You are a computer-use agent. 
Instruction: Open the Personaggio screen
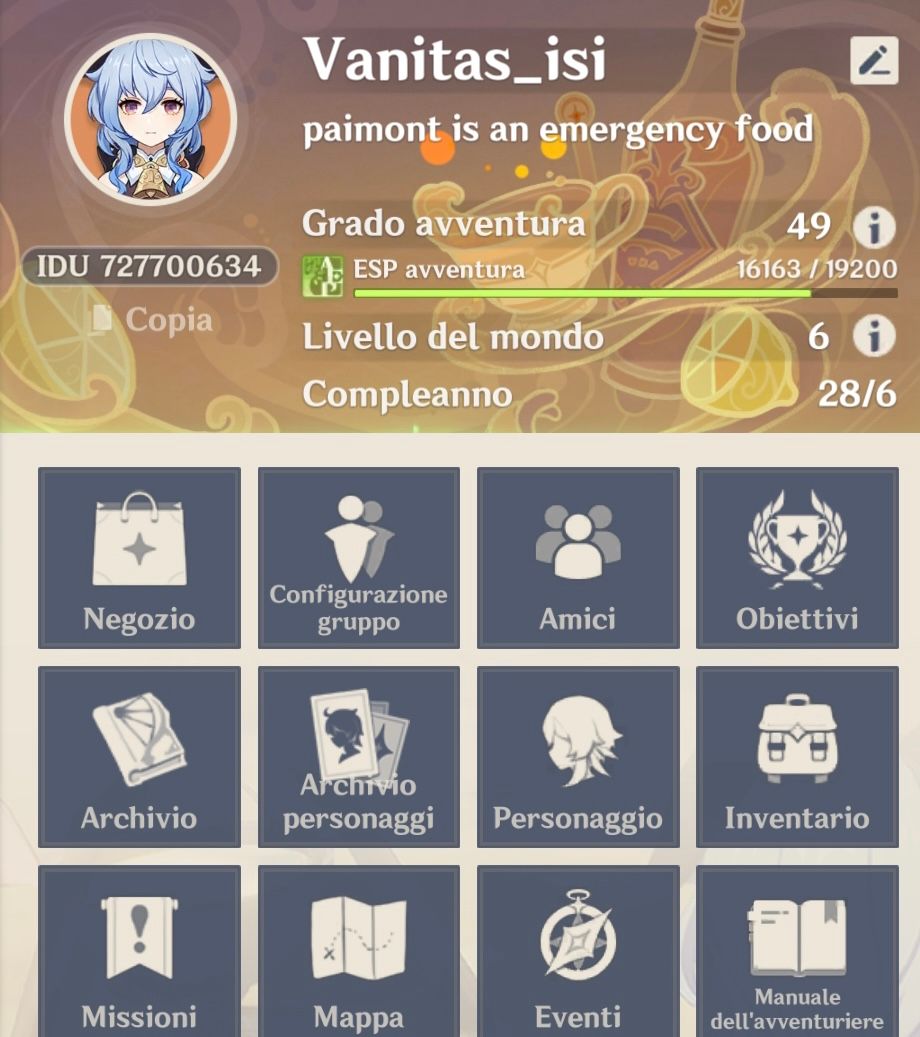coord(578,757)
